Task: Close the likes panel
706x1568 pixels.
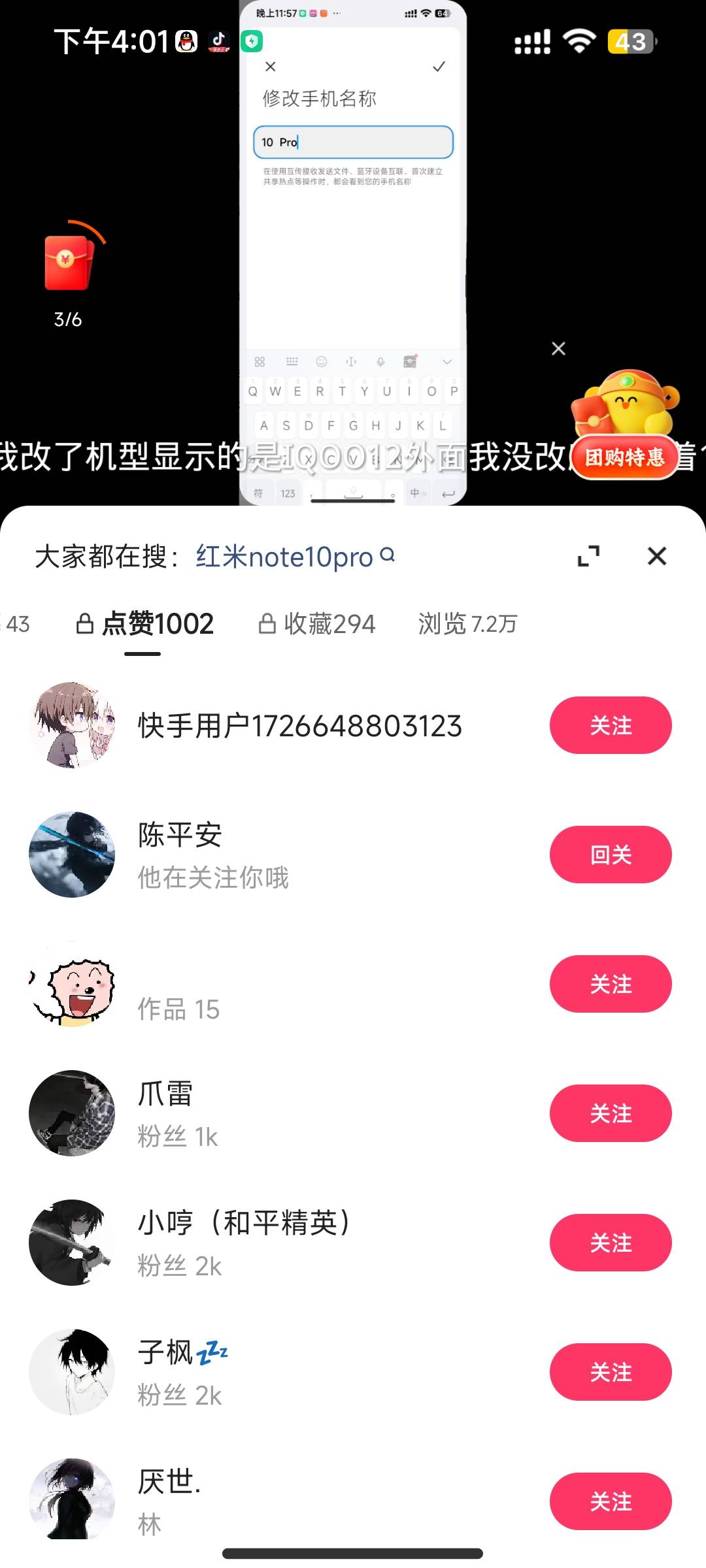Action: [656, 556]
